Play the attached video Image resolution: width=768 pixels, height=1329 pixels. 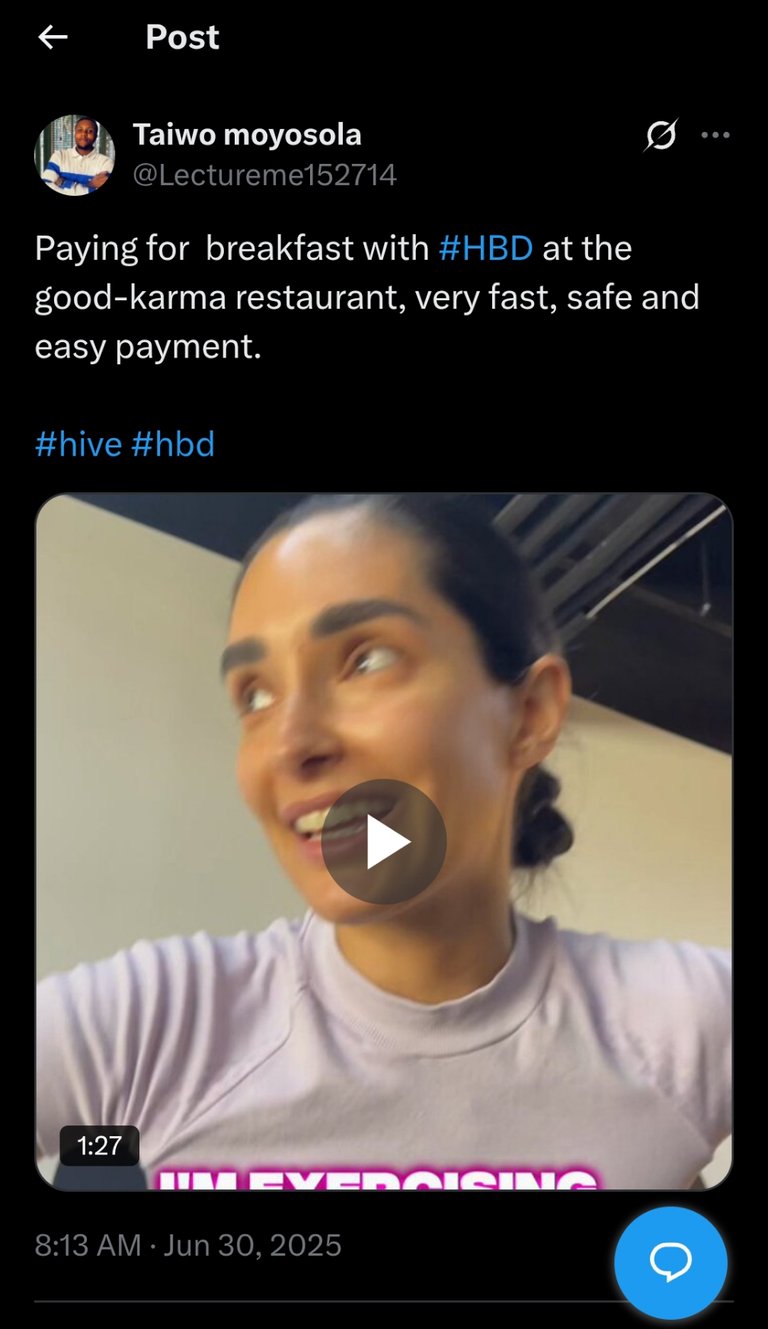384,842
